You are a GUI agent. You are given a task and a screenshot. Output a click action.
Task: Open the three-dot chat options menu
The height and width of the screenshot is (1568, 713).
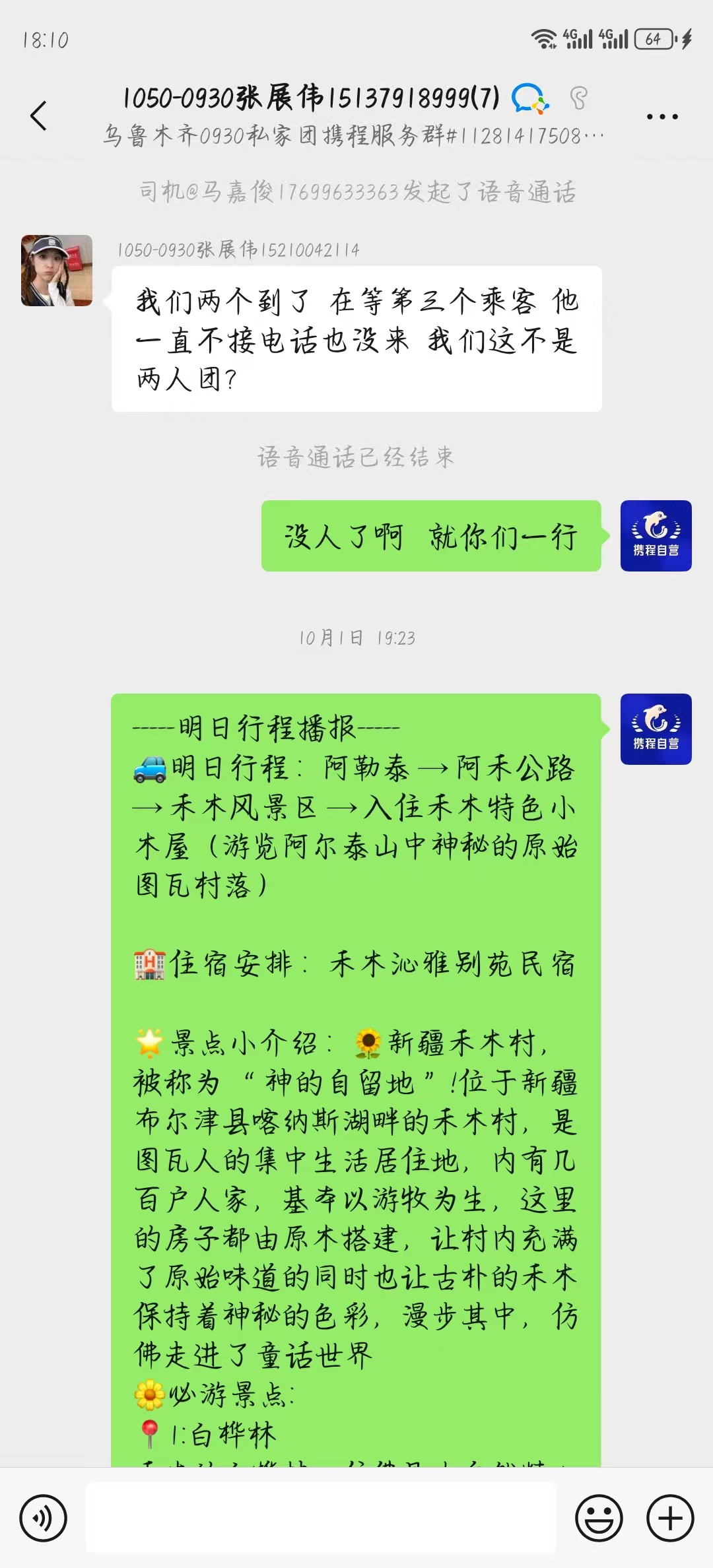tap(662, 117)
